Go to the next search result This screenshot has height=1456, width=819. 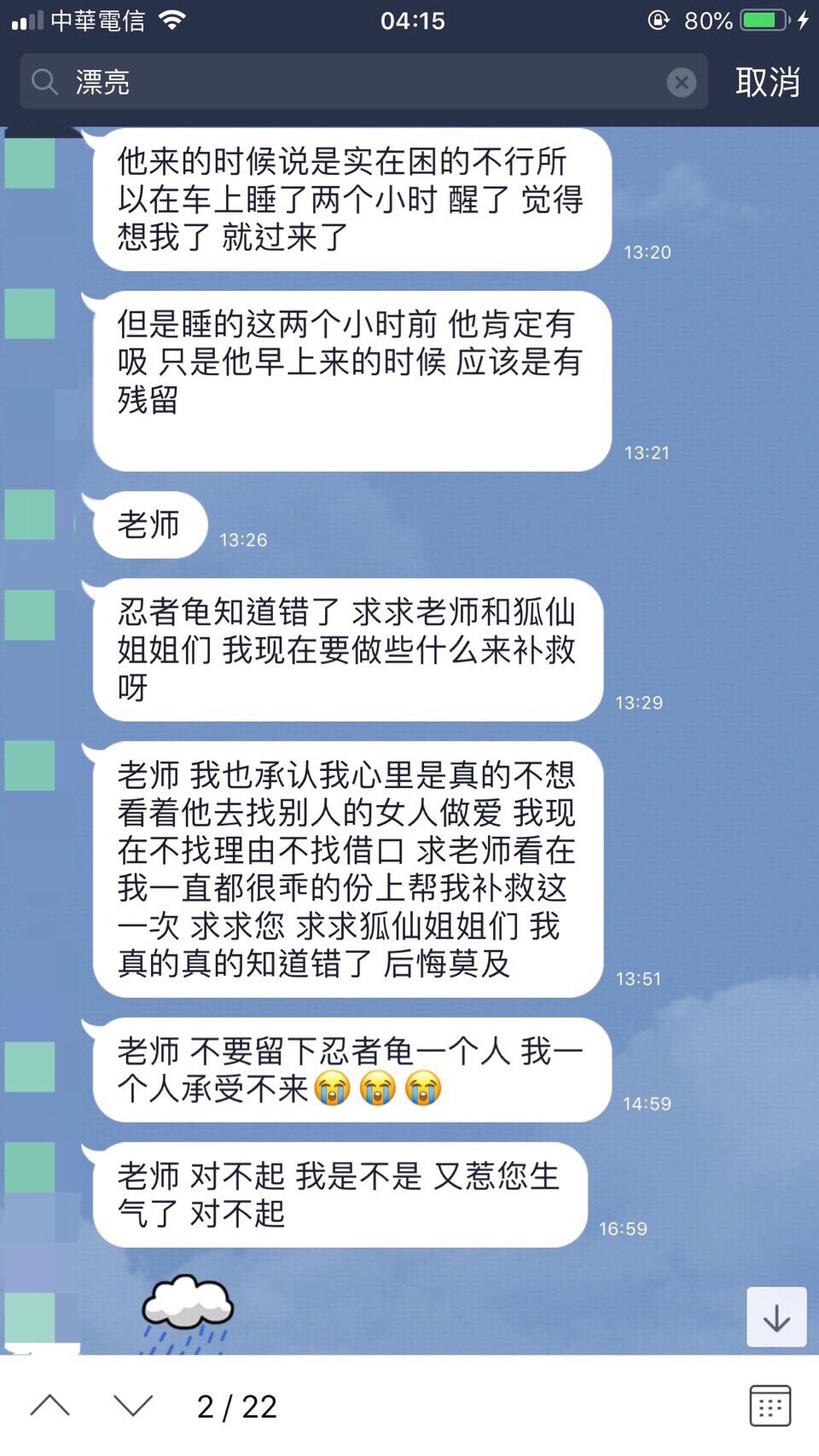[133, 1406]
